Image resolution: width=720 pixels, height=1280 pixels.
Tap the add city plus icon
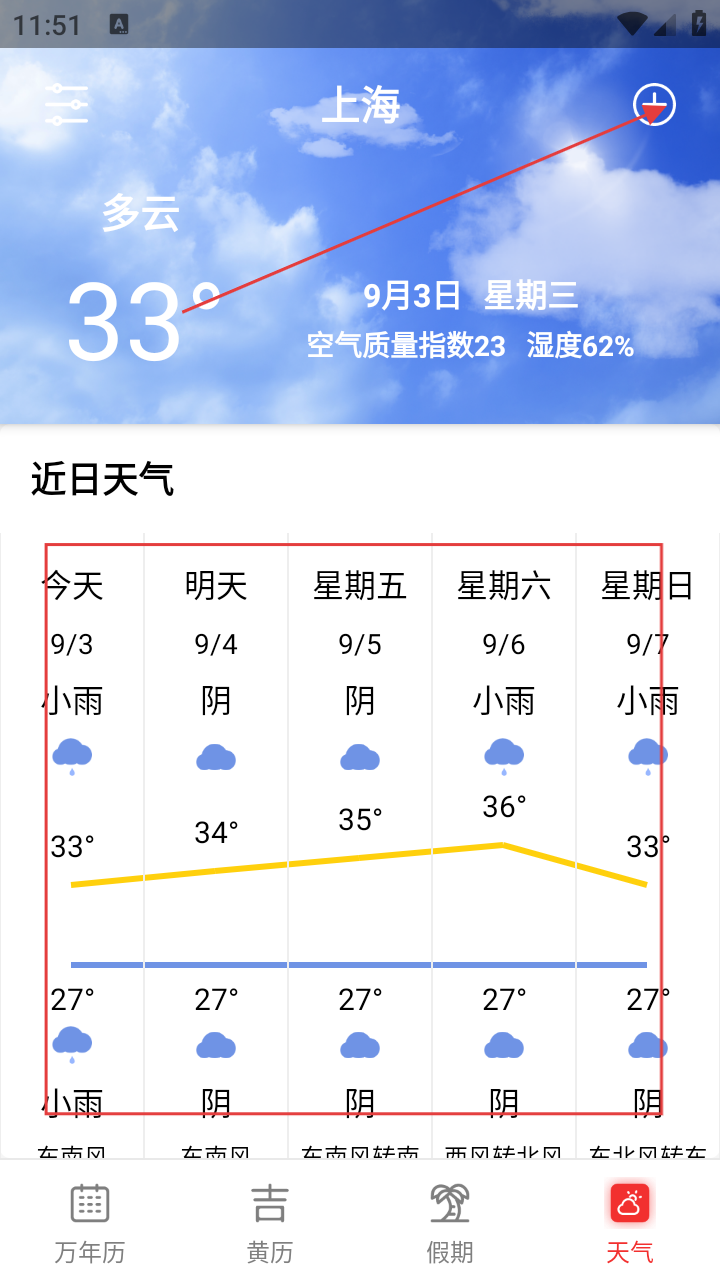654,104
